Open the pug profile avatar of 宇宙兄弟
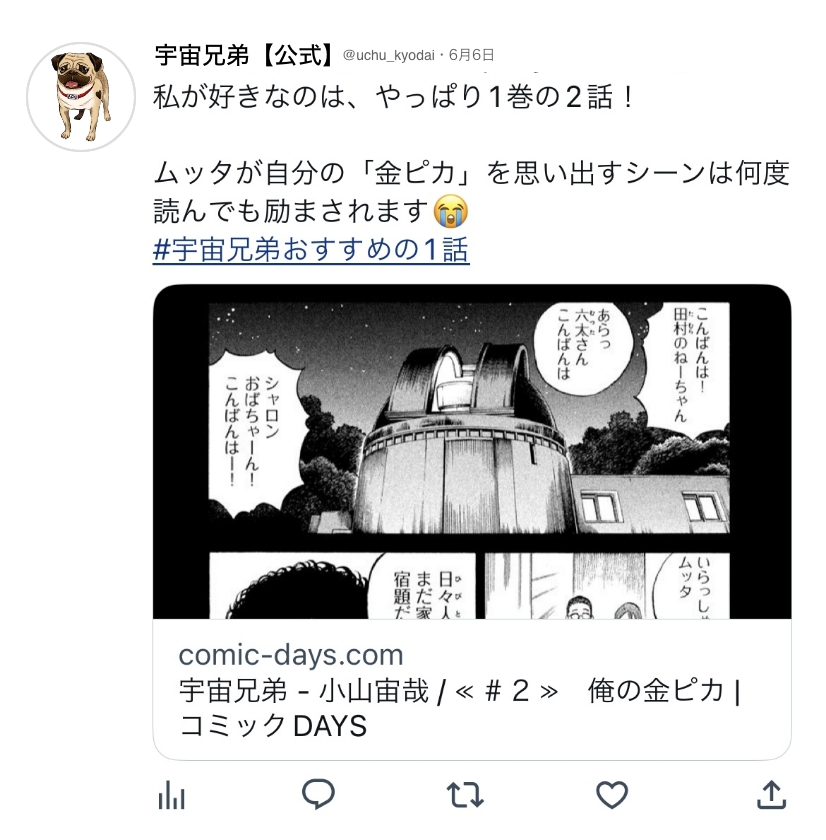 coord(81,97)
